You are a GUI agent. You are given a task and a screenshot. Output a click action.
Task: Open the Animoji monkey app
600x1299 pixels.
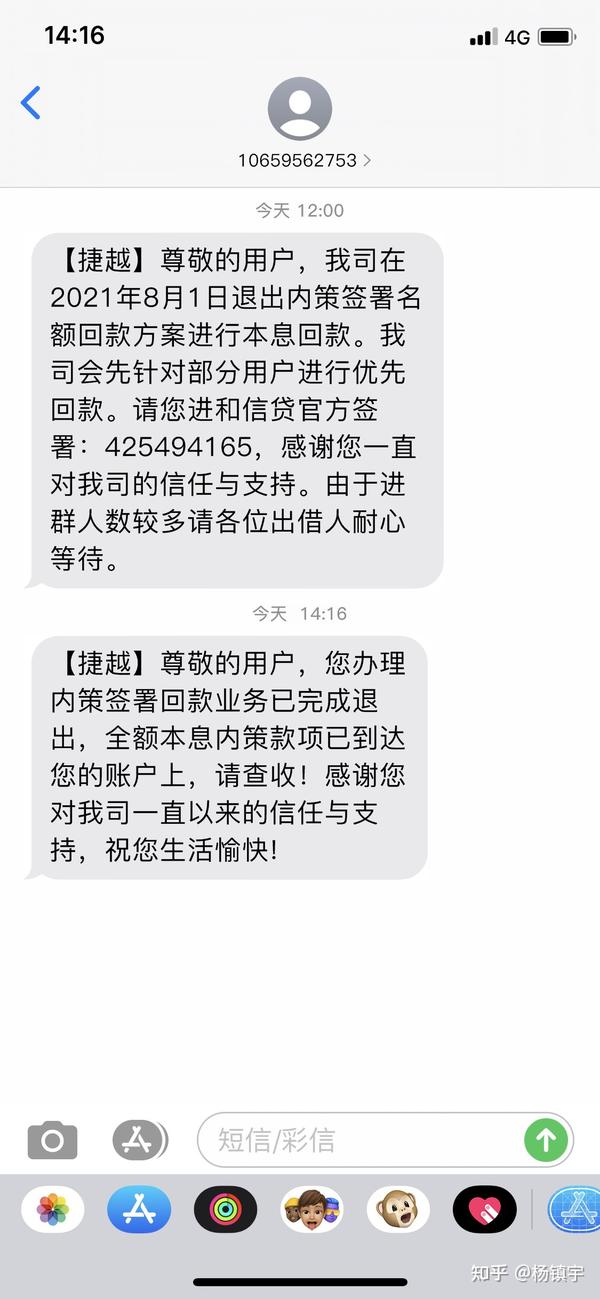pyautogui.click(x=398, y=1210)
